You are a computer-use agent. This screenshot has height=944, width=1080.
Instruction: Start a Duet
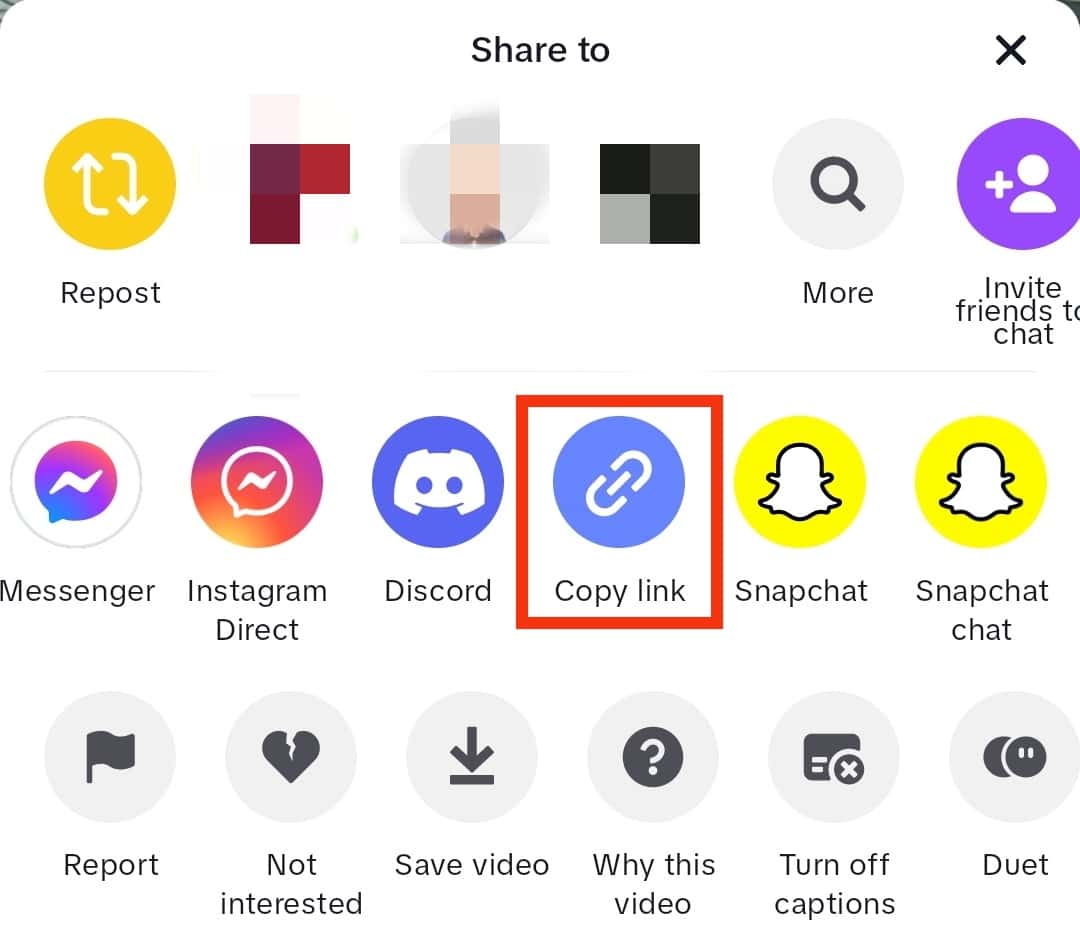click(x=1014, y=757)
